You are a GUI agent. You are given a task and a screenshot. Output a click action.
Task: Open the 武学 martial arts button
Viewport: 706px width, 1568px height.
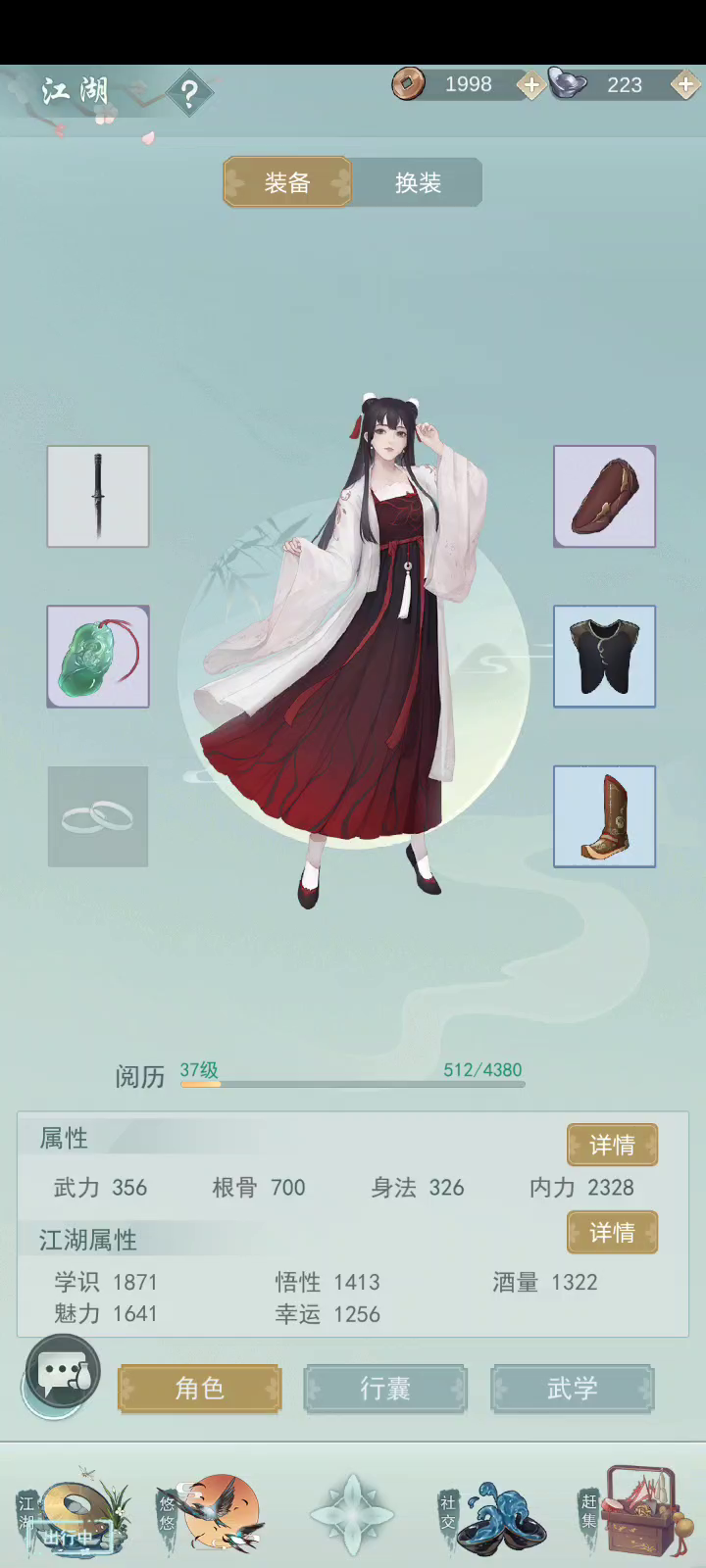(572, 1389)
